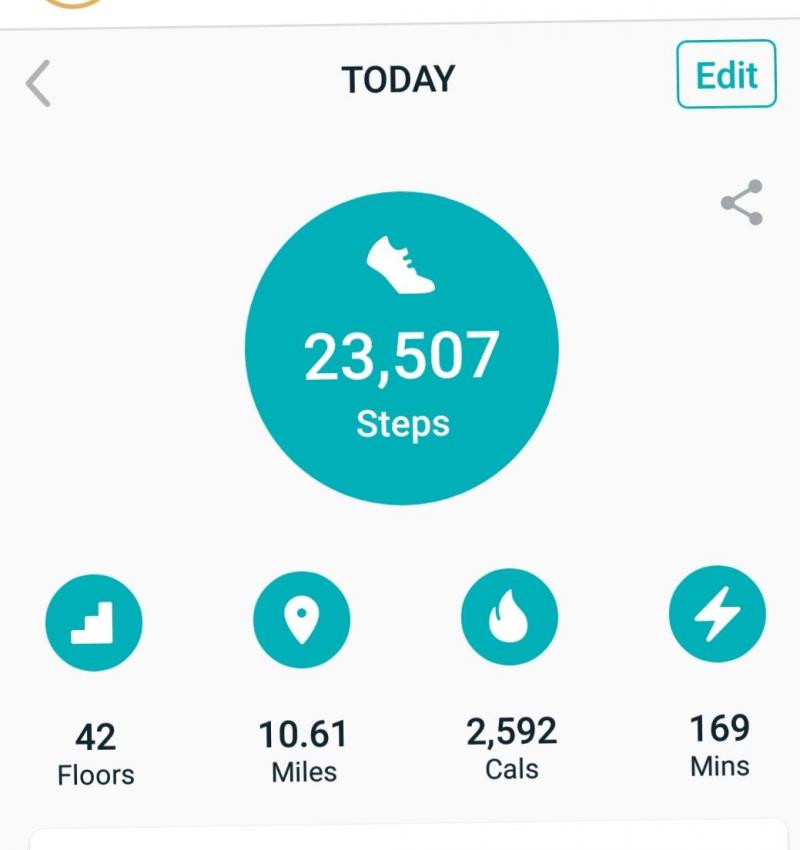Open the active Mins details

[x=717, y=614]
